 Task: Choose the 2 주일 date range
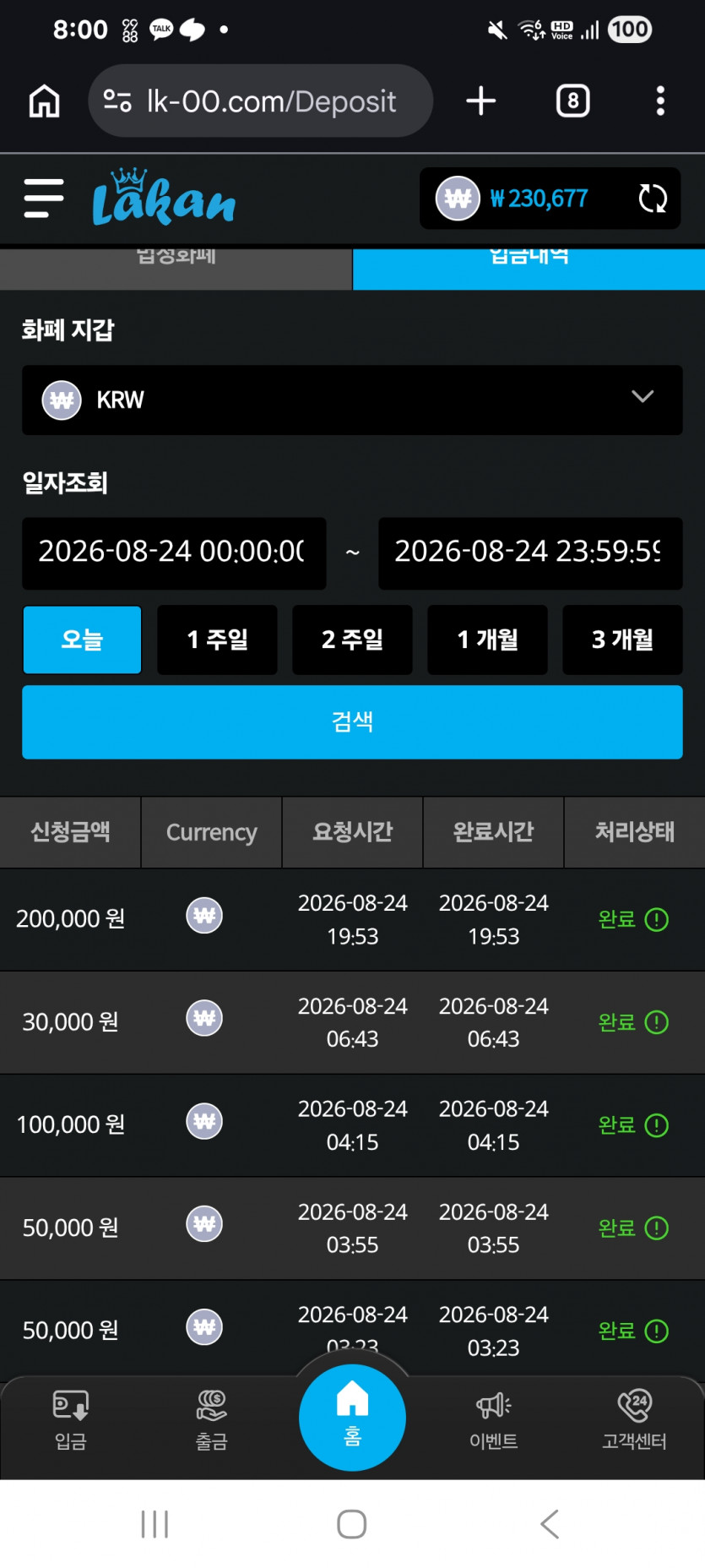tap(352, 640)
